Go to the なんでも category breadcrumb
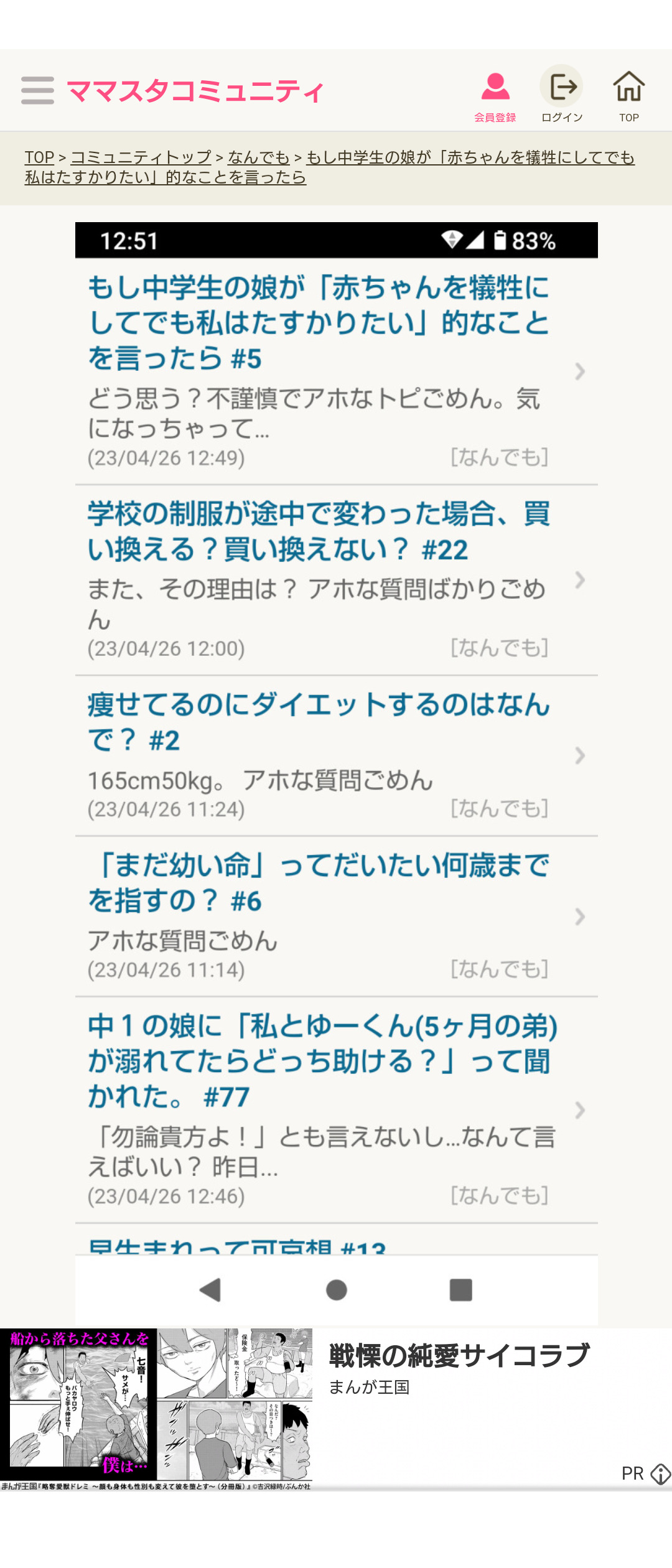 coord(259,157)
